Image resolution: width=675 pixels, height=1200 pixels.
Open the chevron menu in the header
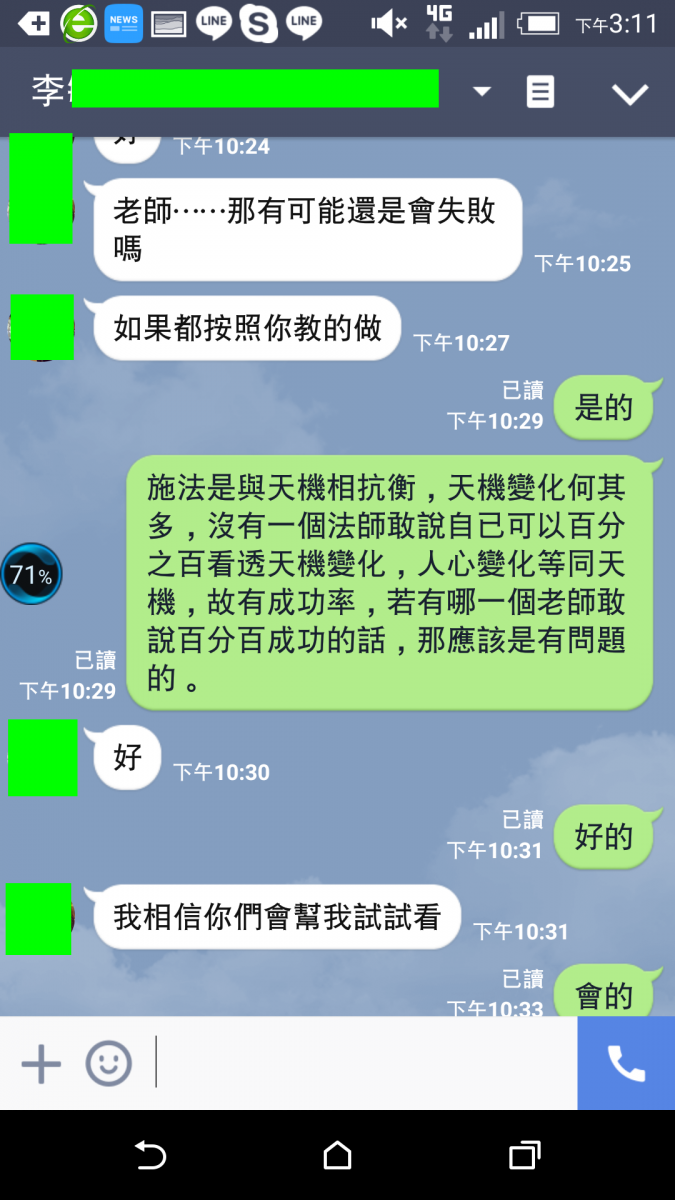630,94
